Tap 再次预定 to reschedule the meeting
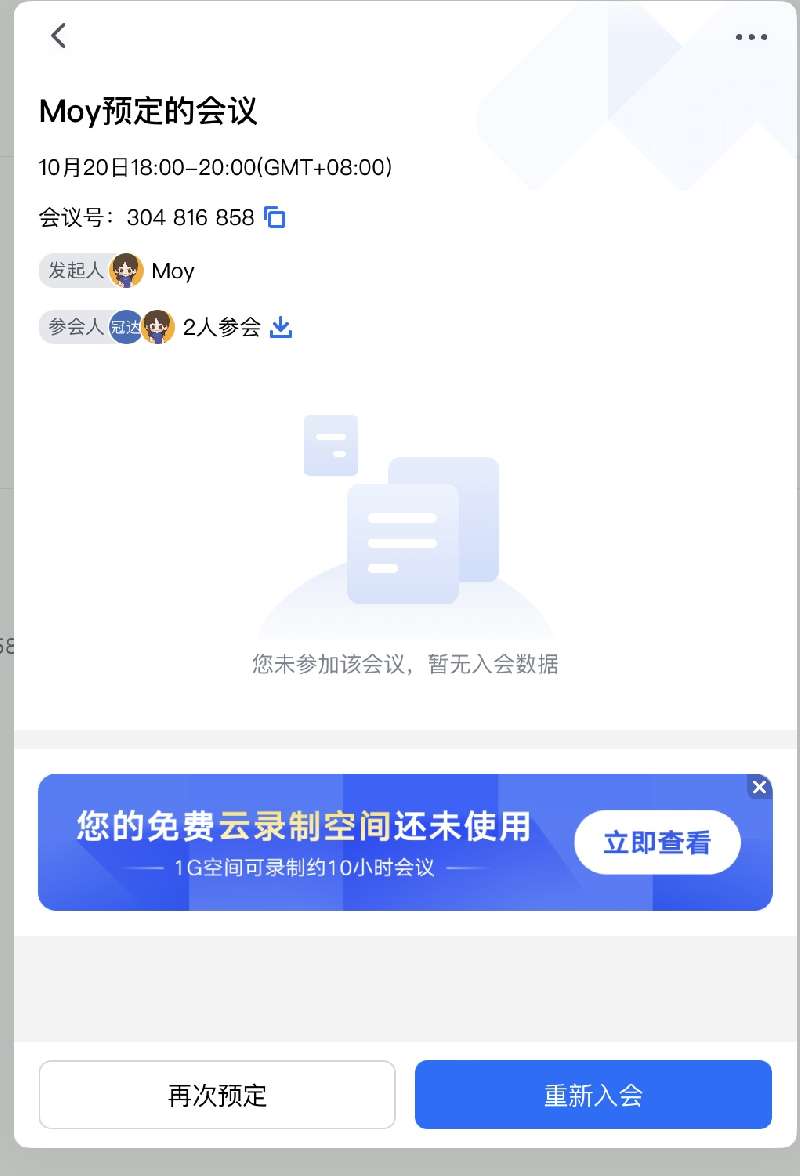Screen dimensions: 800x1176 pyautogui.click(x=217, y=1095)
